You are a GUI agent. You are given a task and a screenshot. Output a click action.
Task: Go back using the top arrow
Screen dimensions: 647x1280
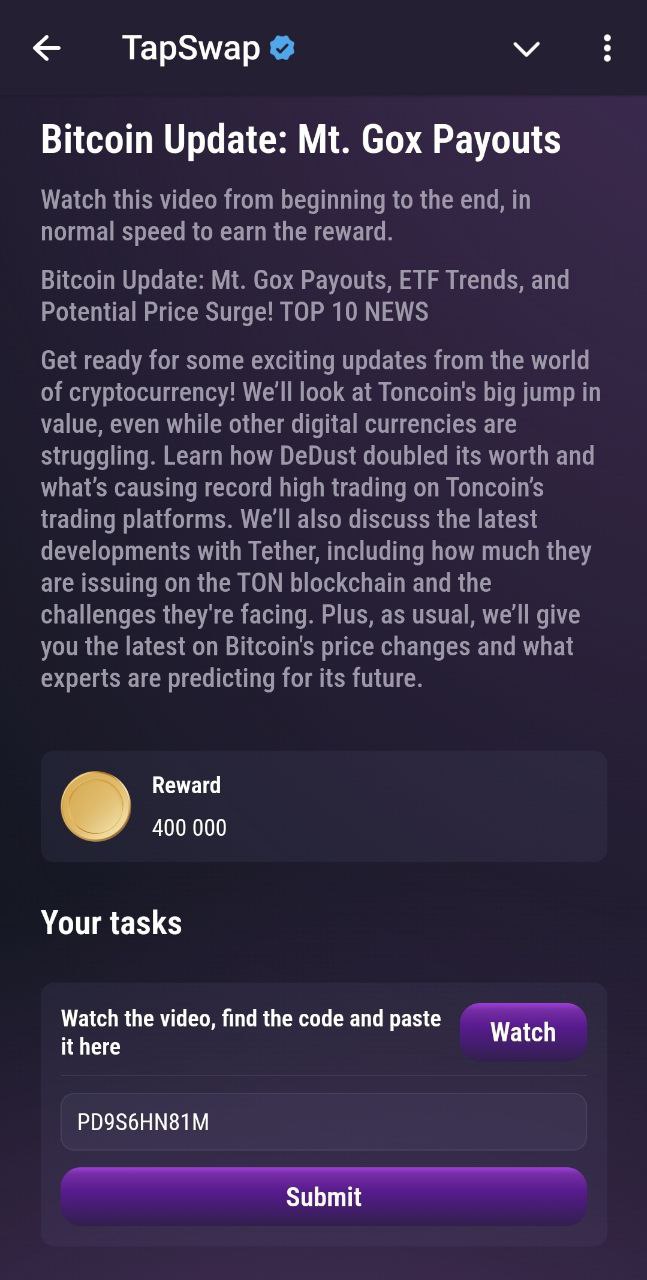point(46,48)
